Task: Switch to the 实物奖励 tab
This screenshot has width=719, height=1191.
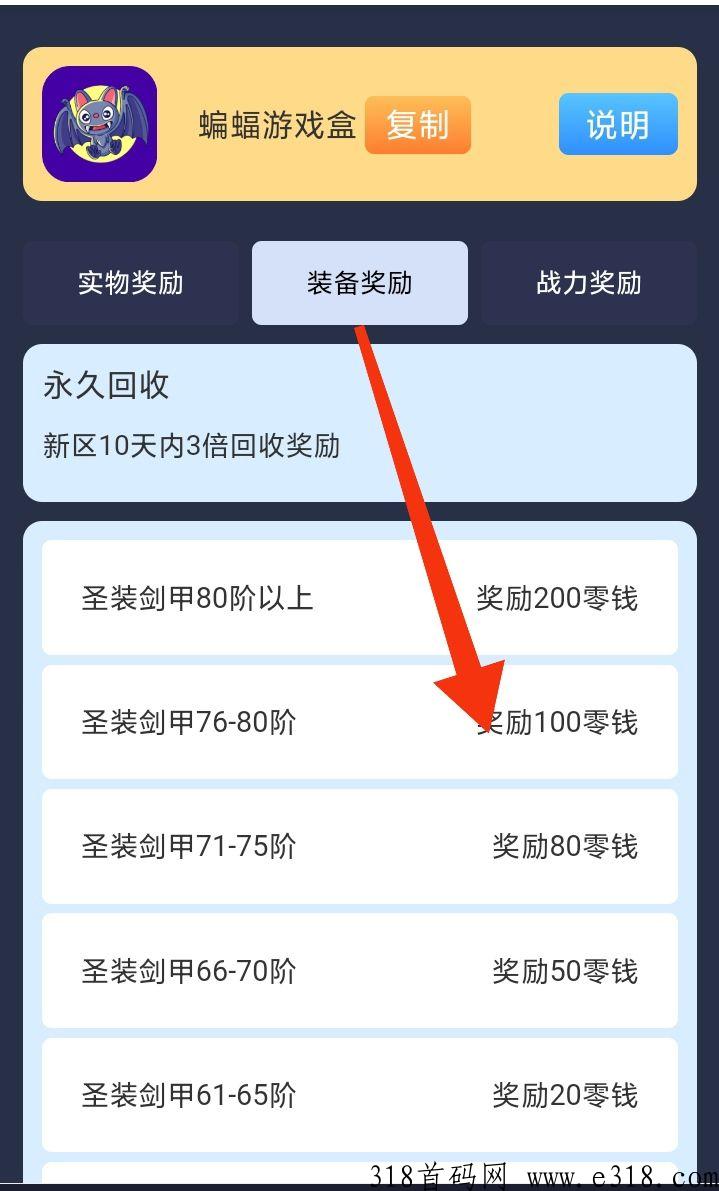Action: 131,283
